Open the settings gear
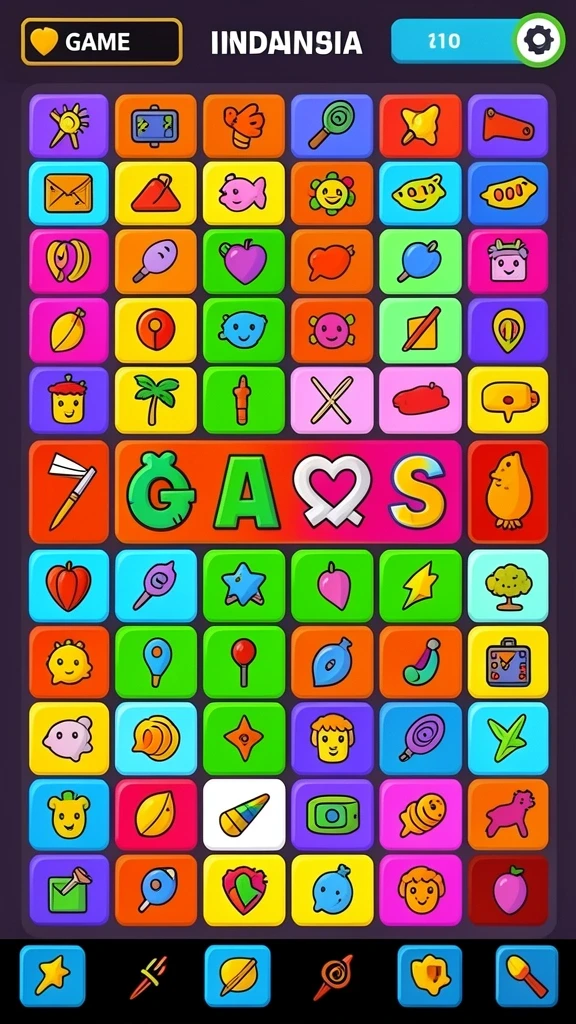The width and height of the screenshot is (576, 1024). (539, 40)
